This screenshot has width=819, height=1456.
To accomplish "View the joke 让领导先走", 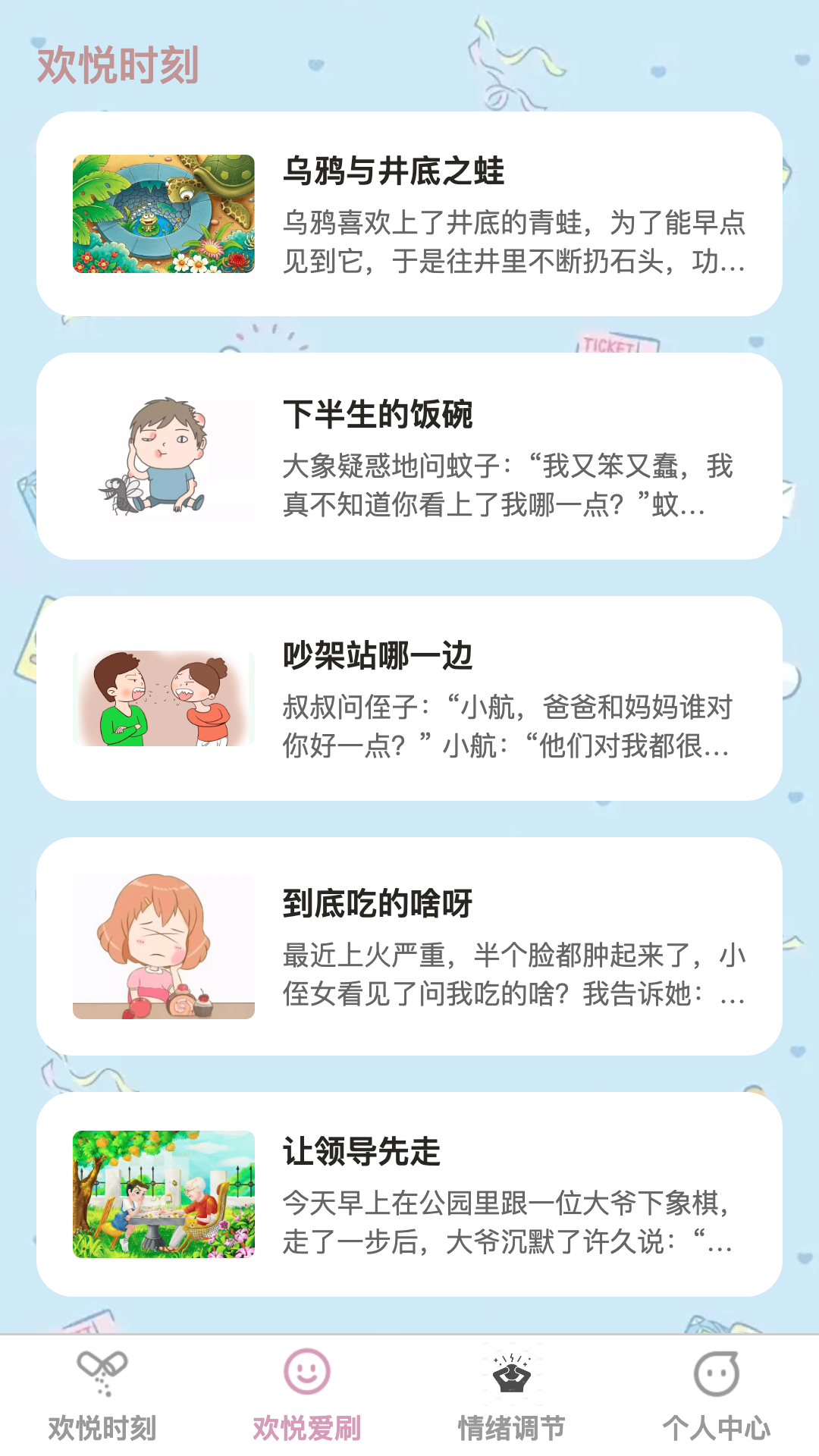I will point(409,1194).
